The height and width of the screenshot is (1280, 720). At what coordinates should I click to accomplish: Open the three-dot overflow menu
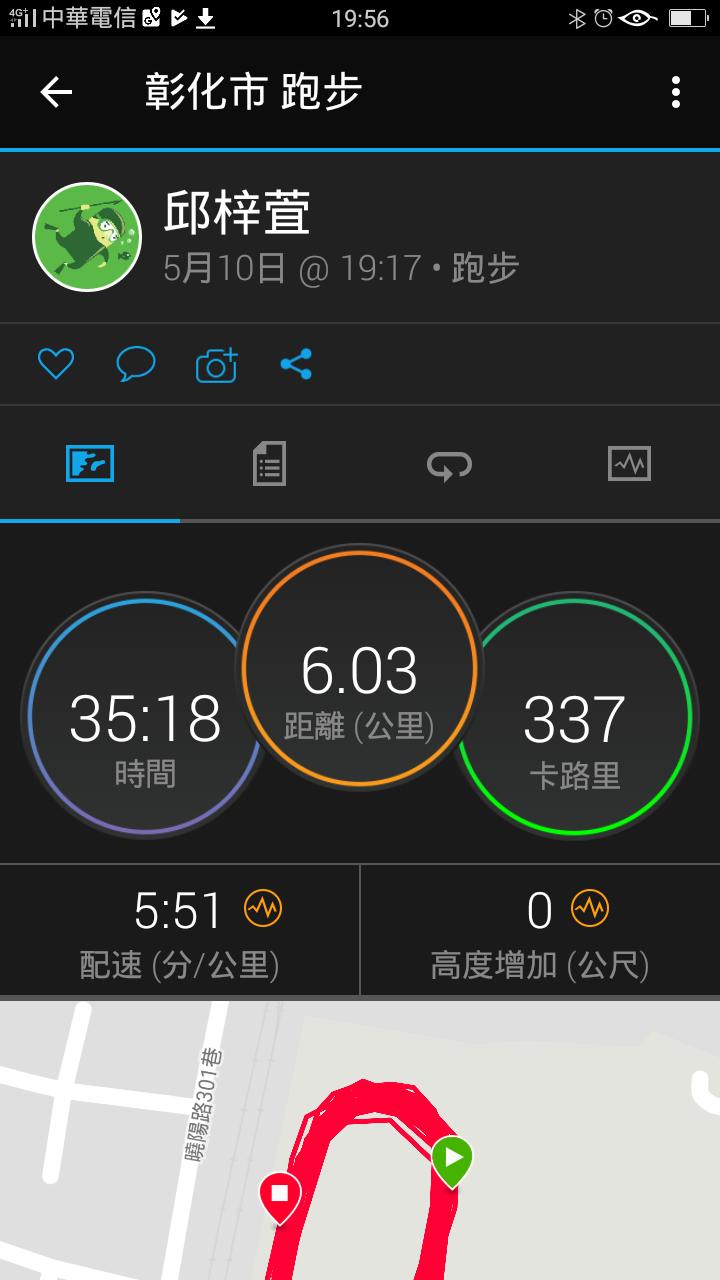(x=676, y=93)
